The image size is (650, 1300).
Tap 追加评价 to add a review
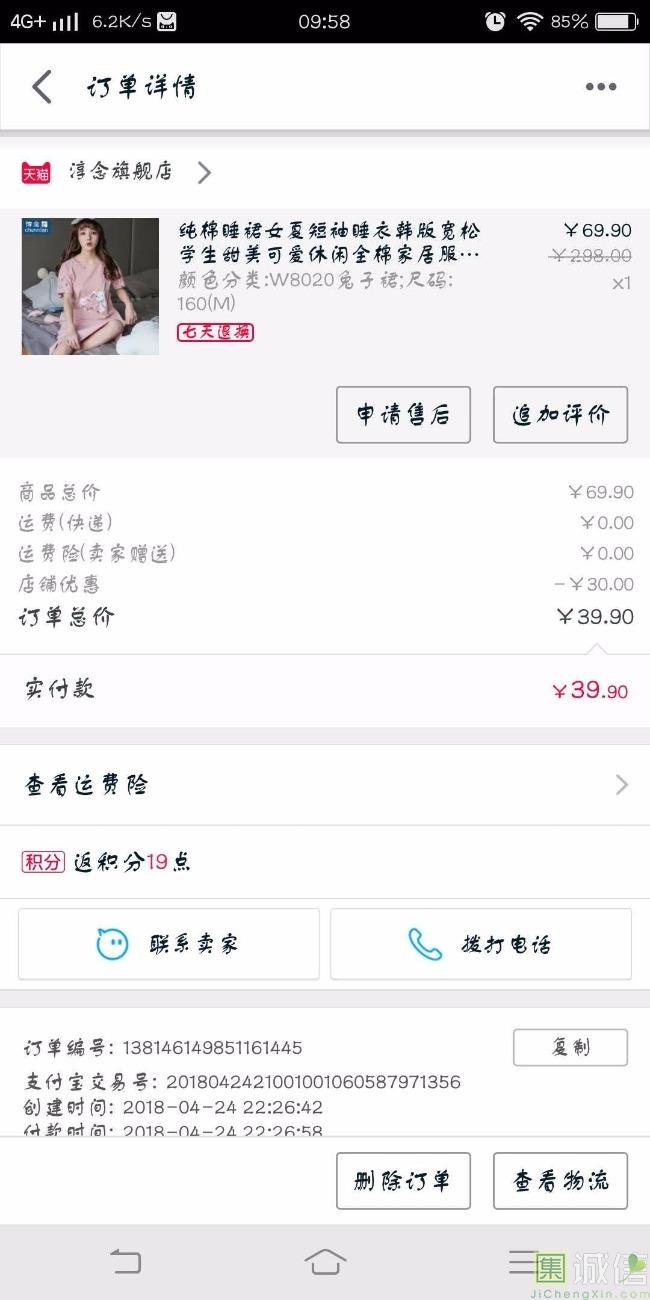coord(560,415)
